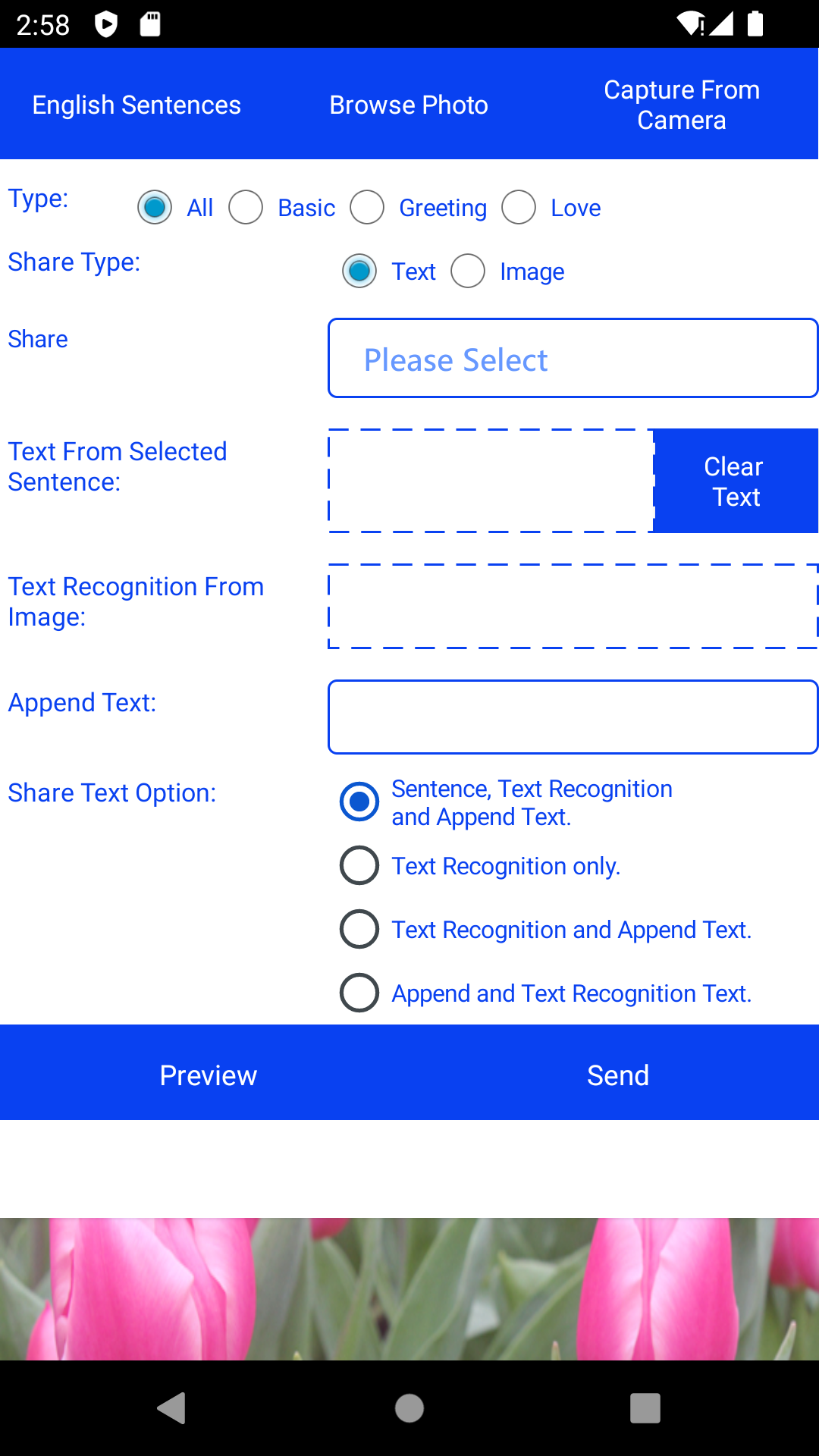Select Text as the share type
Viewport: 819px width, 1456px height.
coord(389,271)
